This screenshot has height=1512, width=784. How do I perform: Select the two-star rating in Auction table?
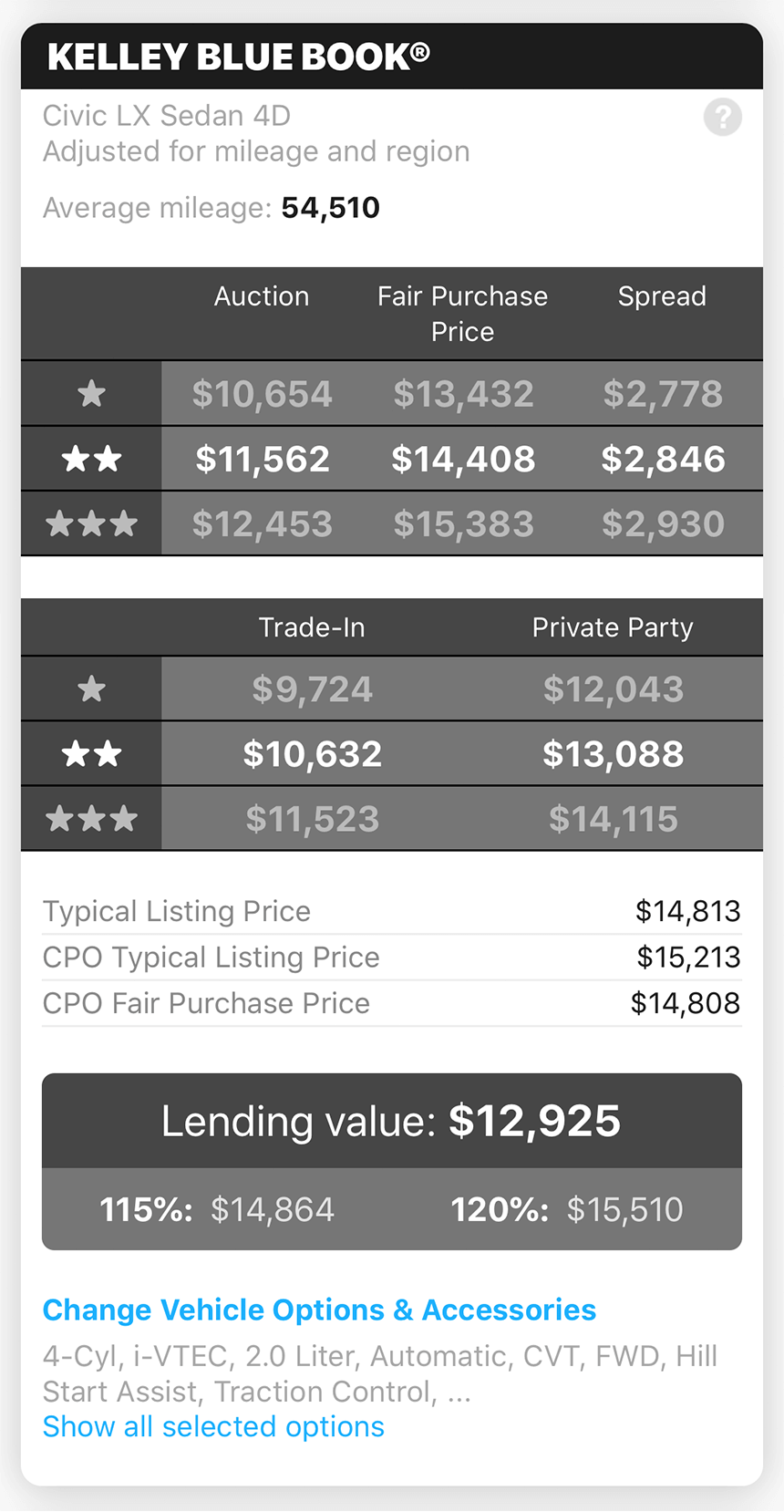click(91, 459)
